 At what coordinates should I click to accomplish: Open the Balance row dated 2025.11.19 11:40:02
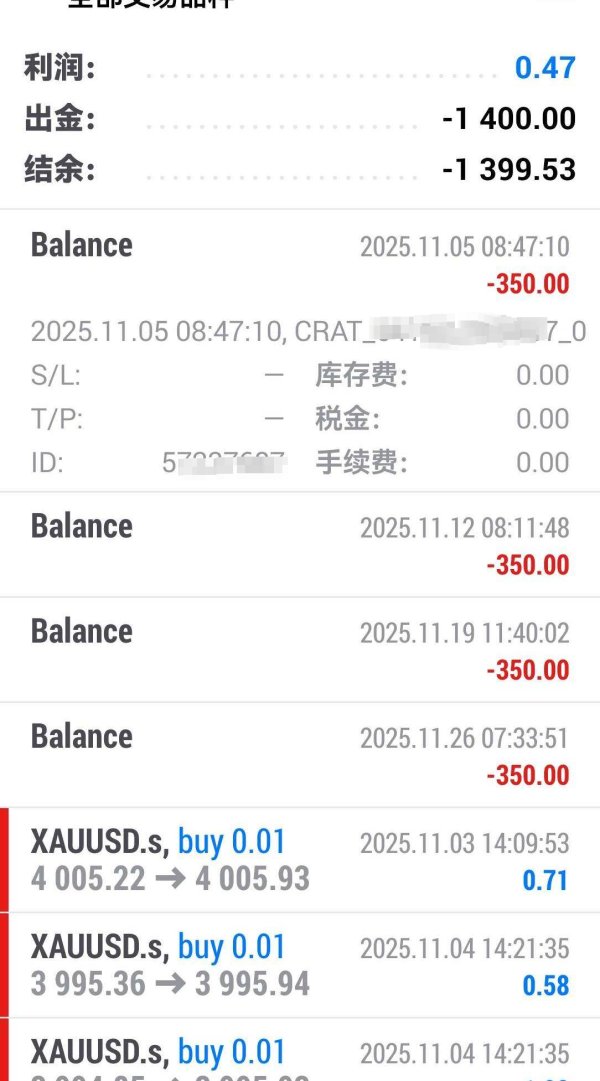point(300,650)
